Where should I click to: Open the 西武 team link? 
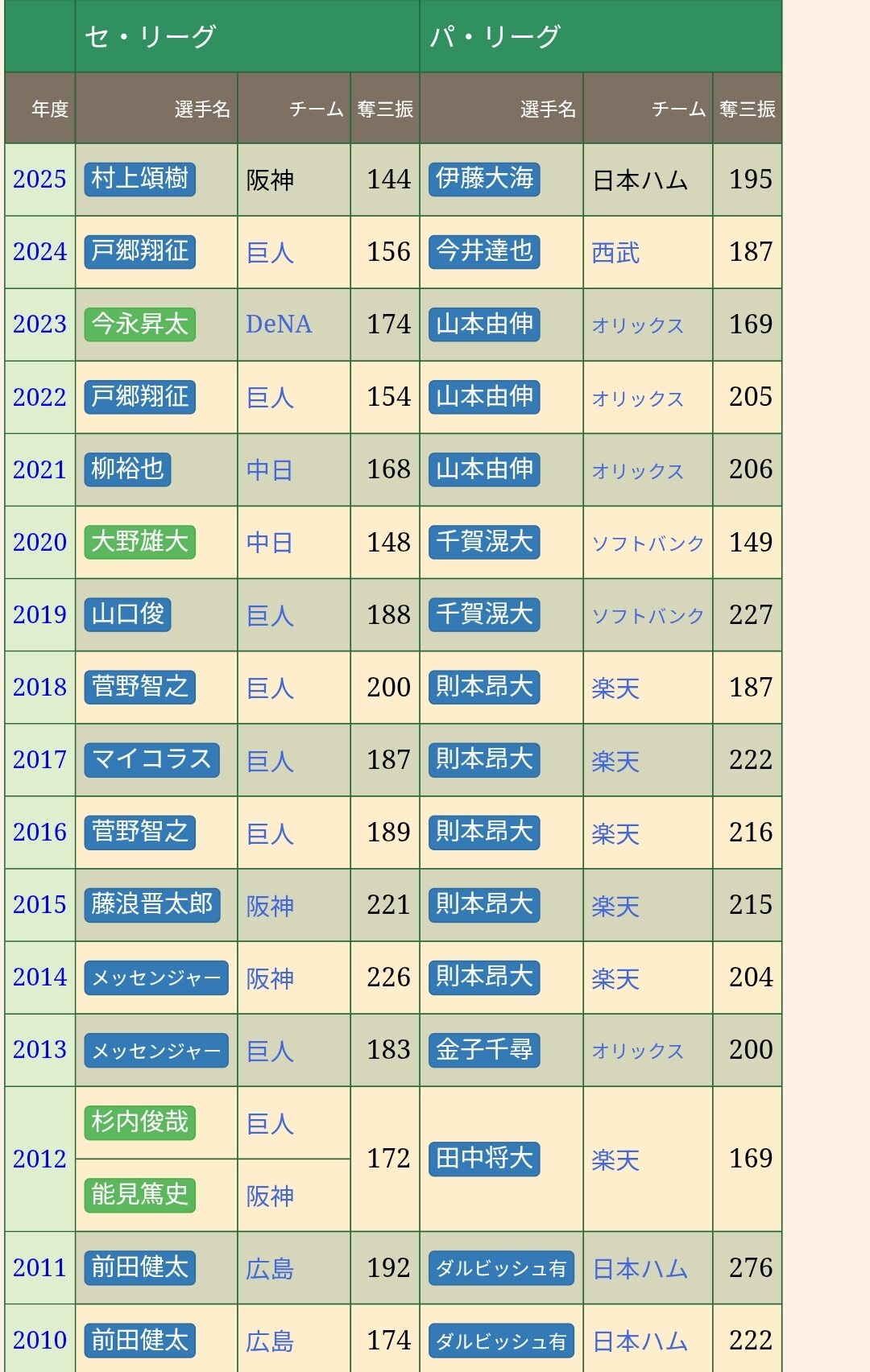(615, 253)
